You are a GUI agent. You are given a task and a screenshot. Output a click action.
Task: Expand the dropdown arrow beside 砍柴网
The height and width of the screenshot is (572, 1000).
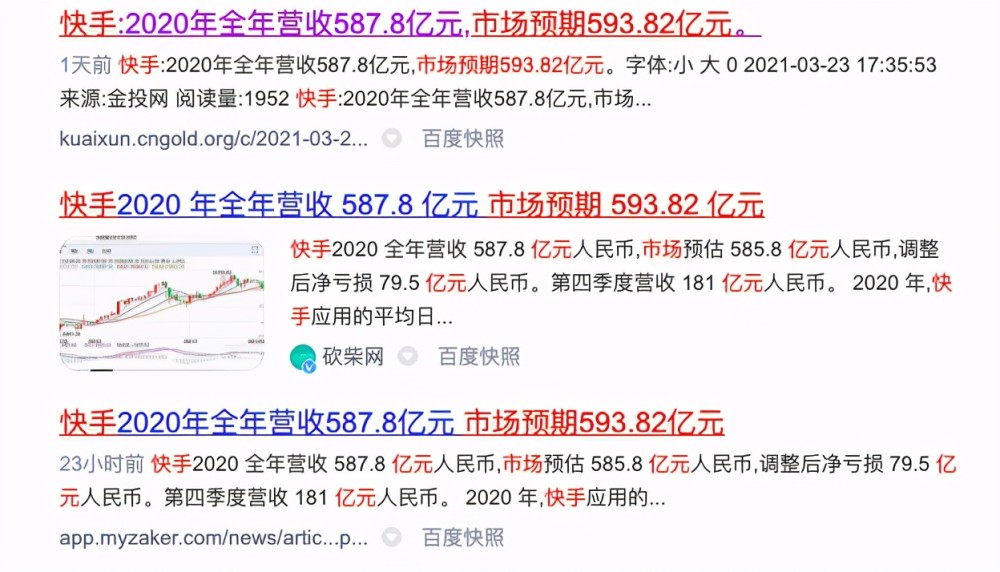(408, 356)
